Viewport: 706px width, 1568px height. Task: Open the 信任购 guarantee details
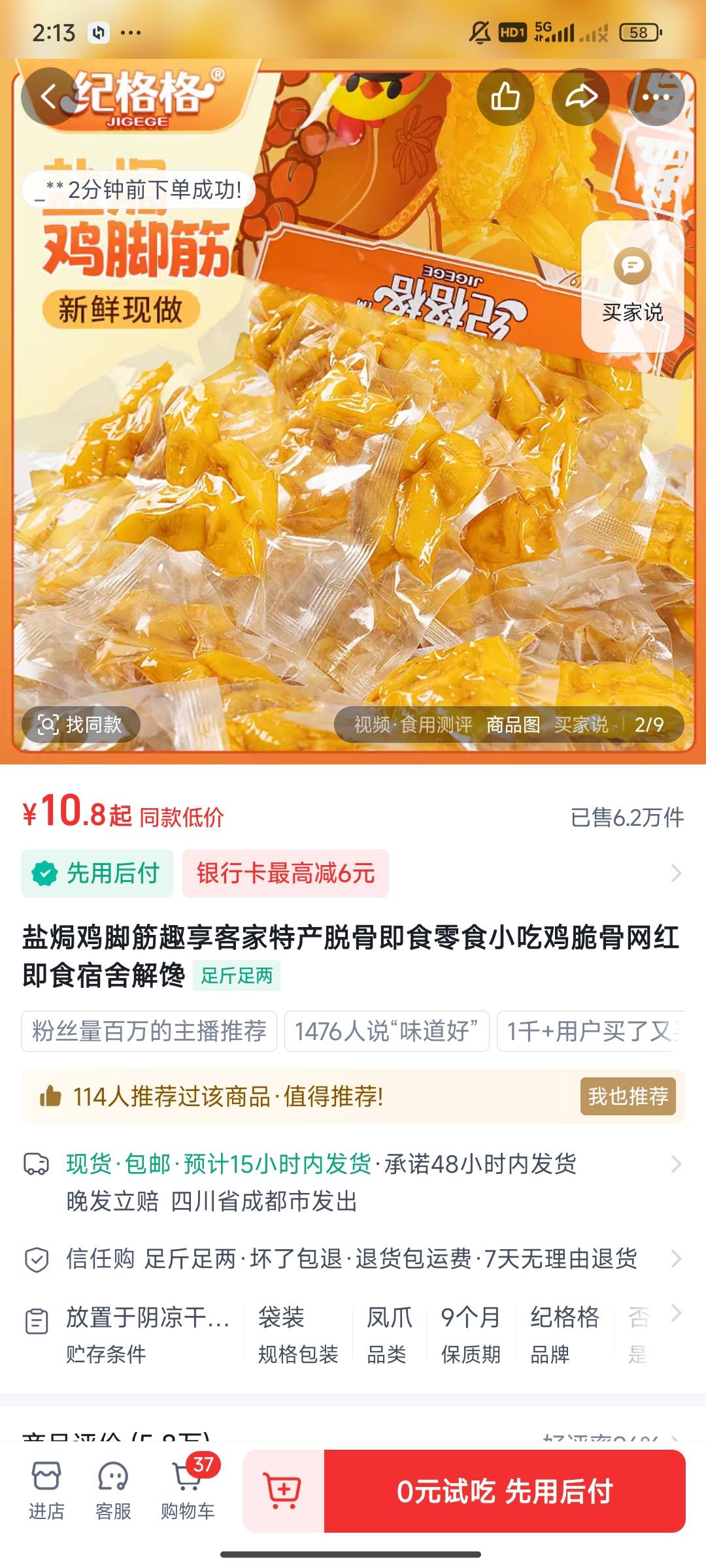click(353, 1259)
